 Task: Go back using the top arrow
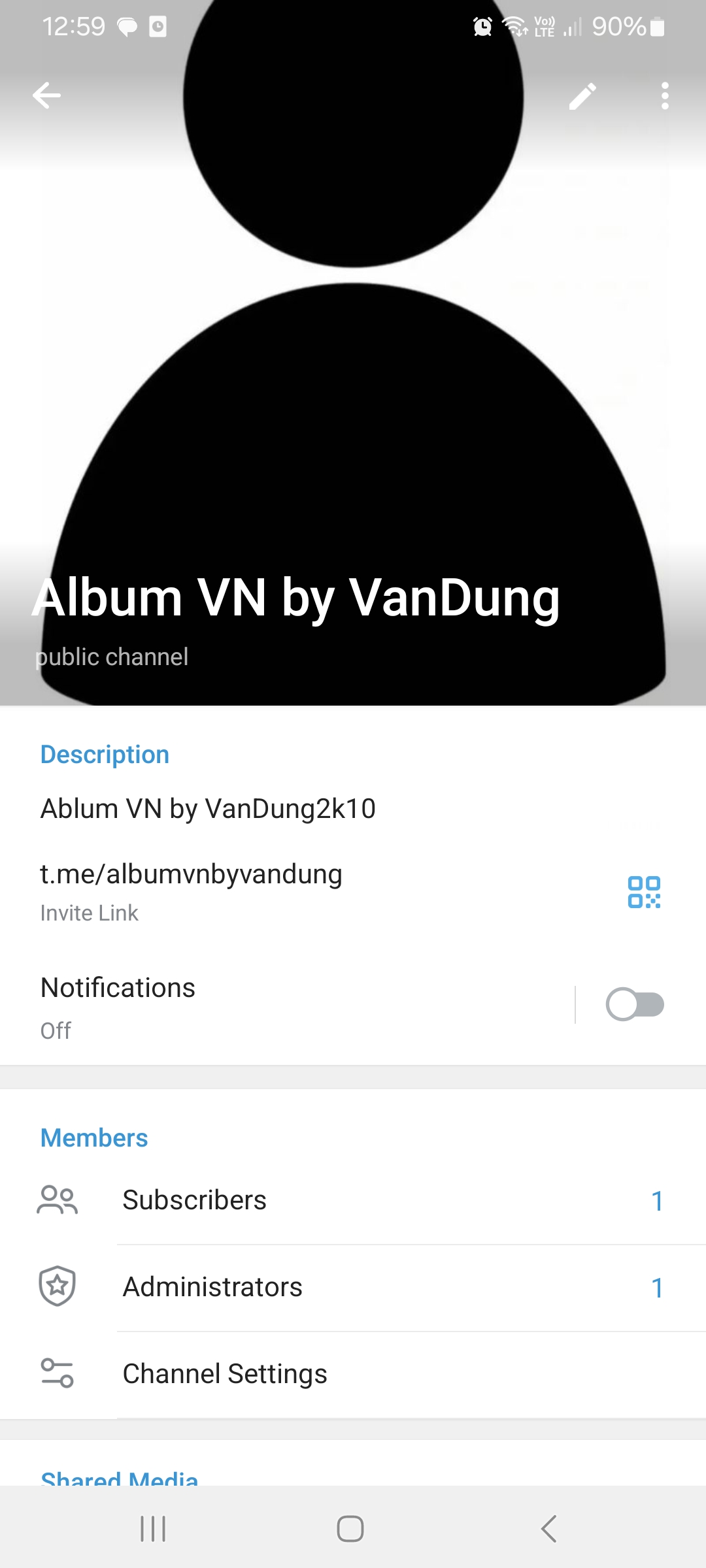[47, 96]
